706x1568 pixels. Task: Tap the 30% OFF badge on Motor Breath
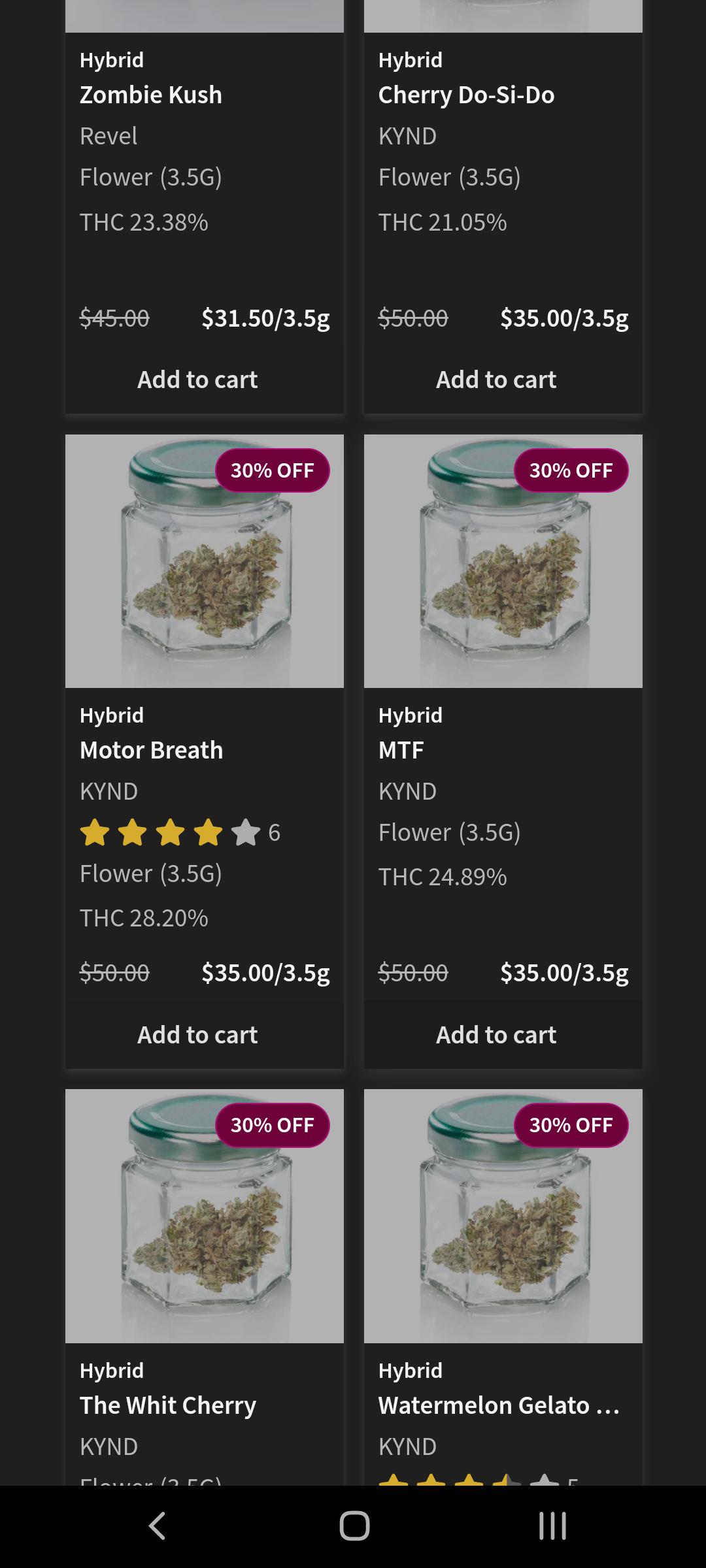[274, 470]
